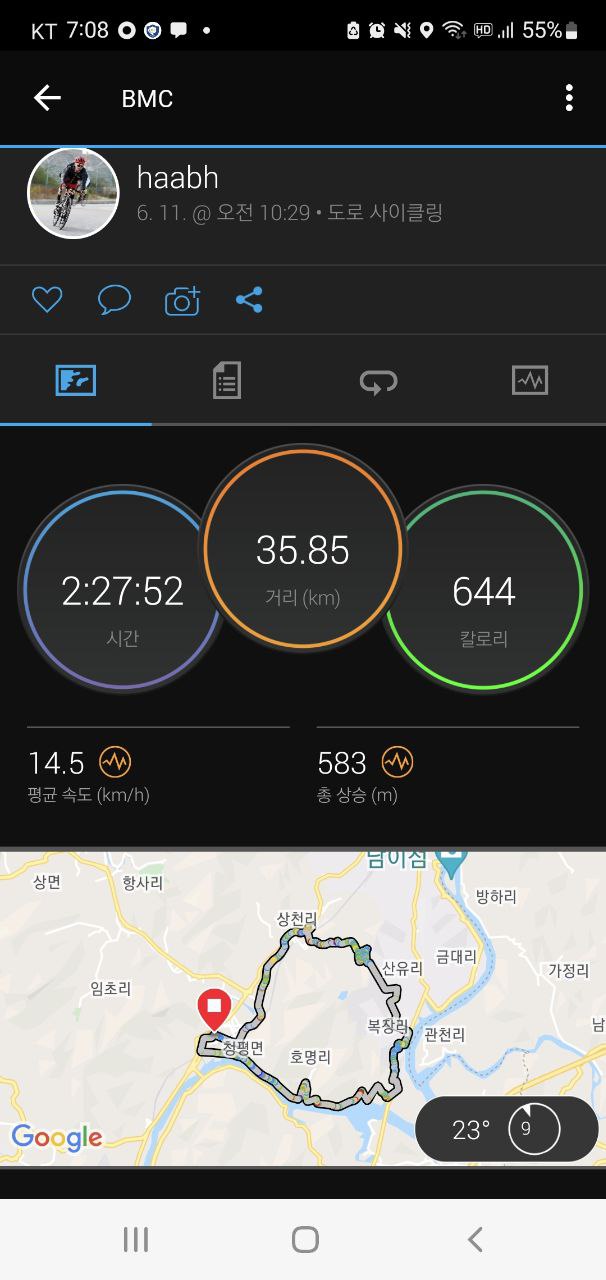
Task: Open the overflow menu
Action: pyautogui.click(x=568, y=98)
